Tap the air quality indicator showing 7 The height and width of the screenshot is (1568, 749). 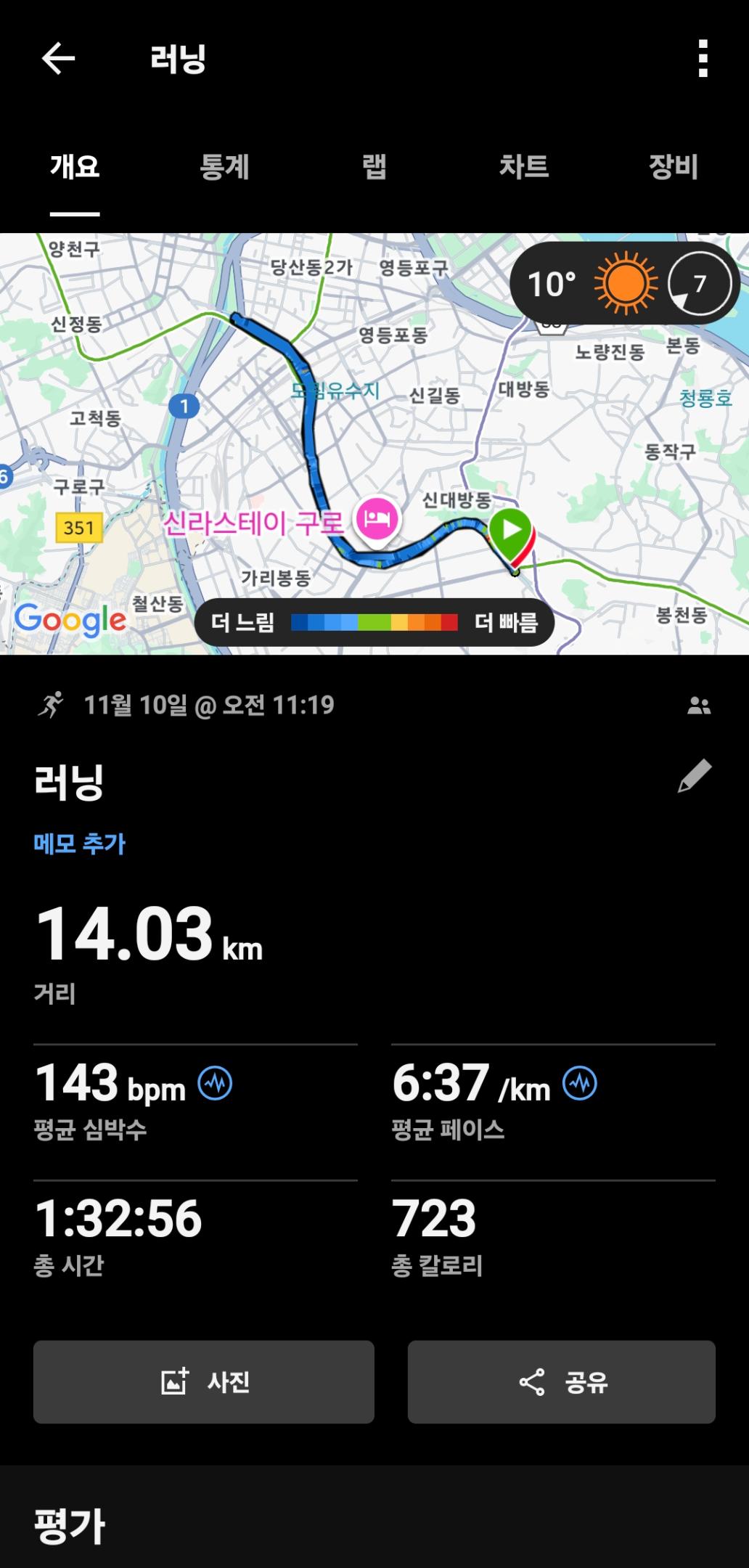pyautogui.click(x=700, y=284)
